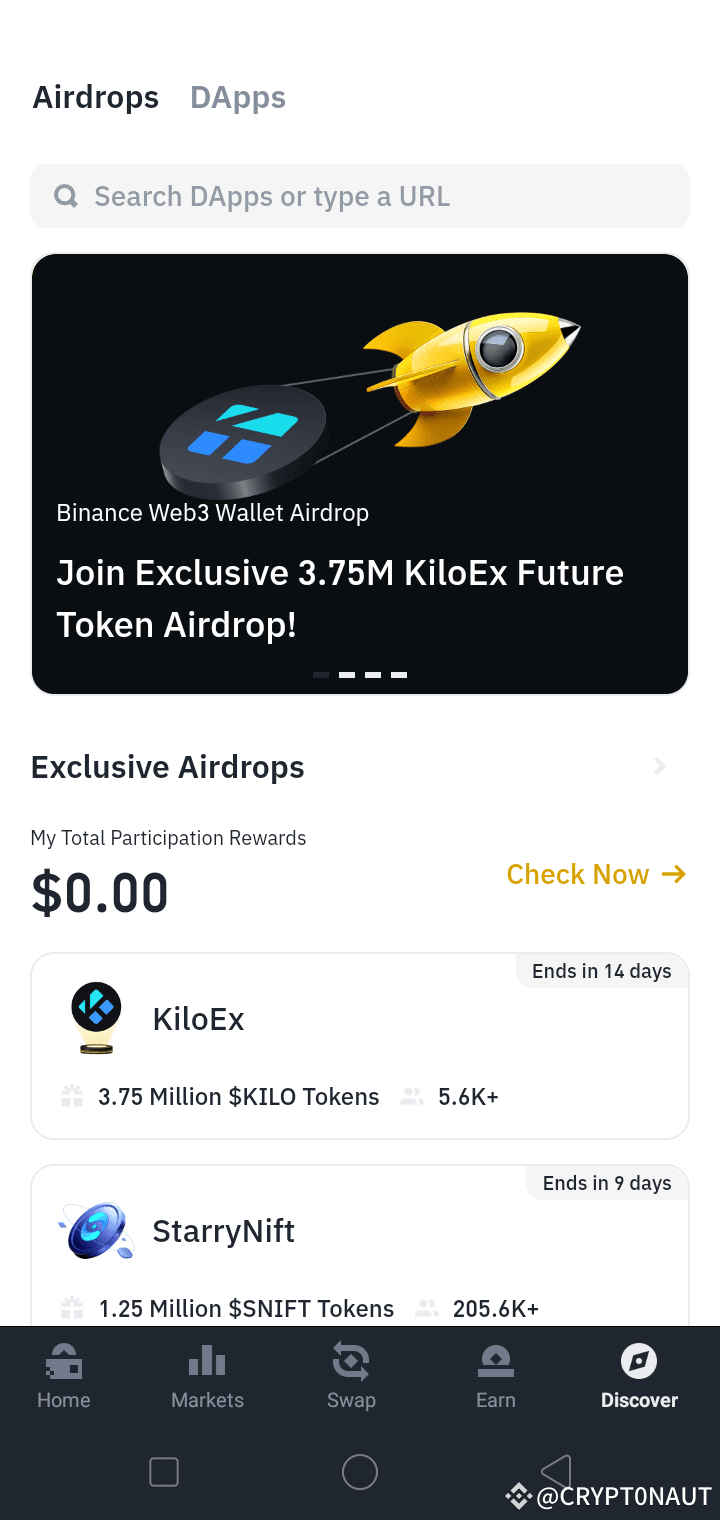Image resolution: width=720 pixels, height=1520 pixels.
Task: Open the Ends in 14 days badge
Action: click(x=601, y=970)
